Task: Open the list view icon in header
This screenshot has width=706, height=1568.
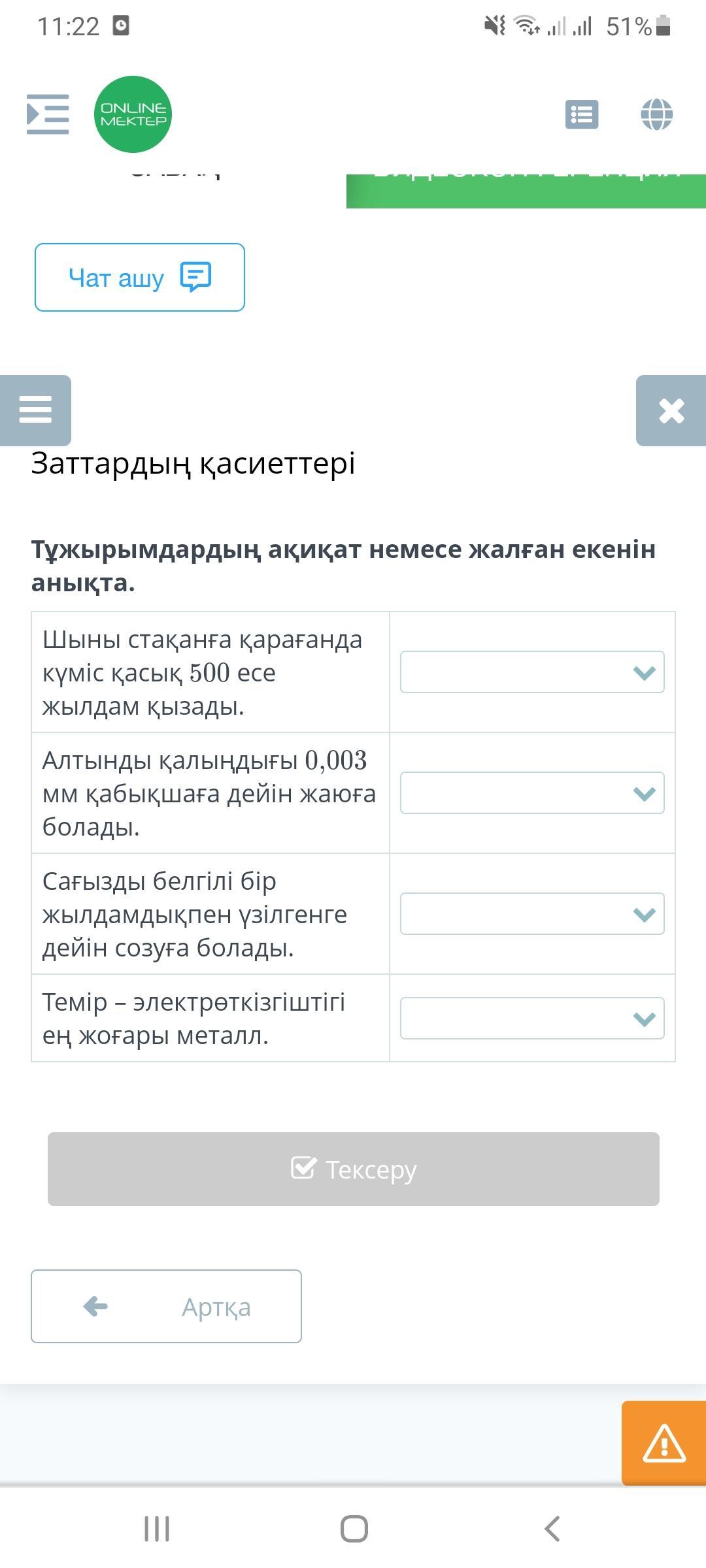Action: point(581,114)
